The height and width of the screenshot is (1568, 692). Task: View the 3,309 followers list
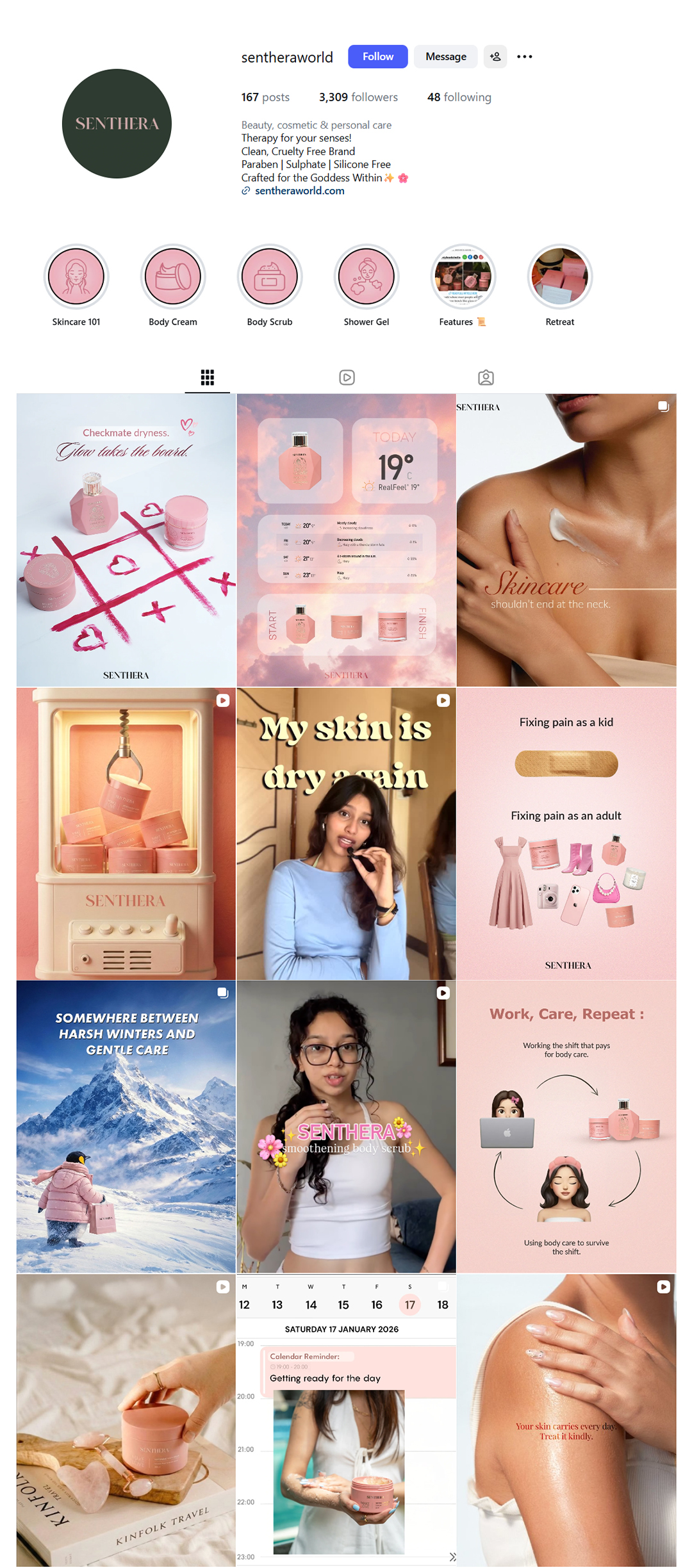[358, 97]
